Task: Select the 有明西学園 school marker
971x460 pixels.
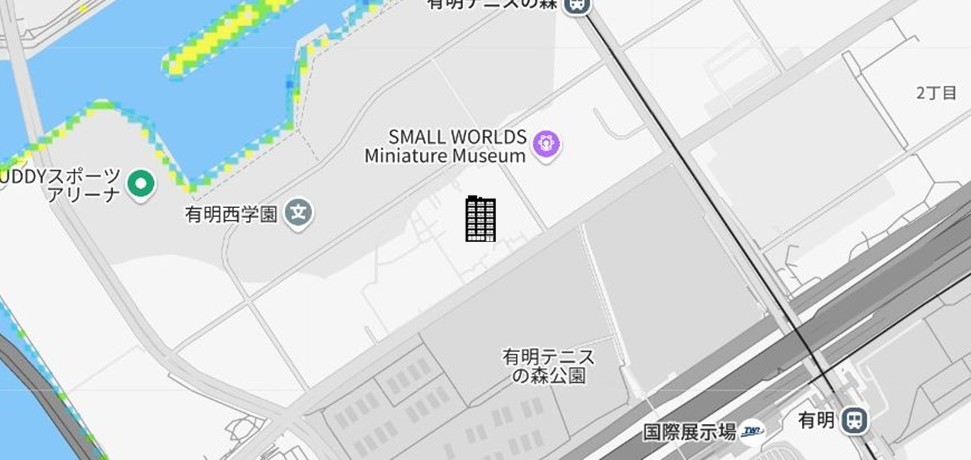Action: click(298, 213)
